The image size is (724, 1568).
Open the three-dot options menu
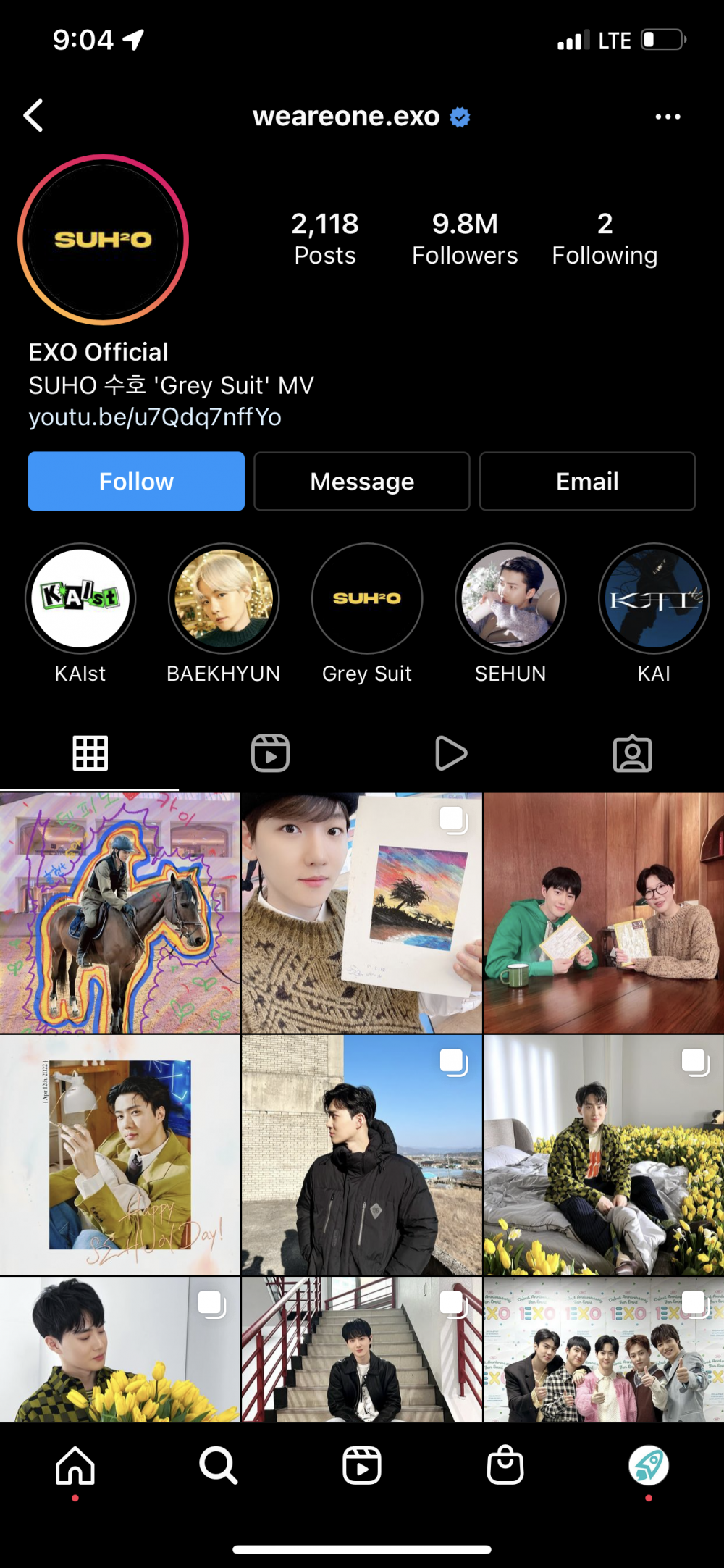click(x=667, y=117)
